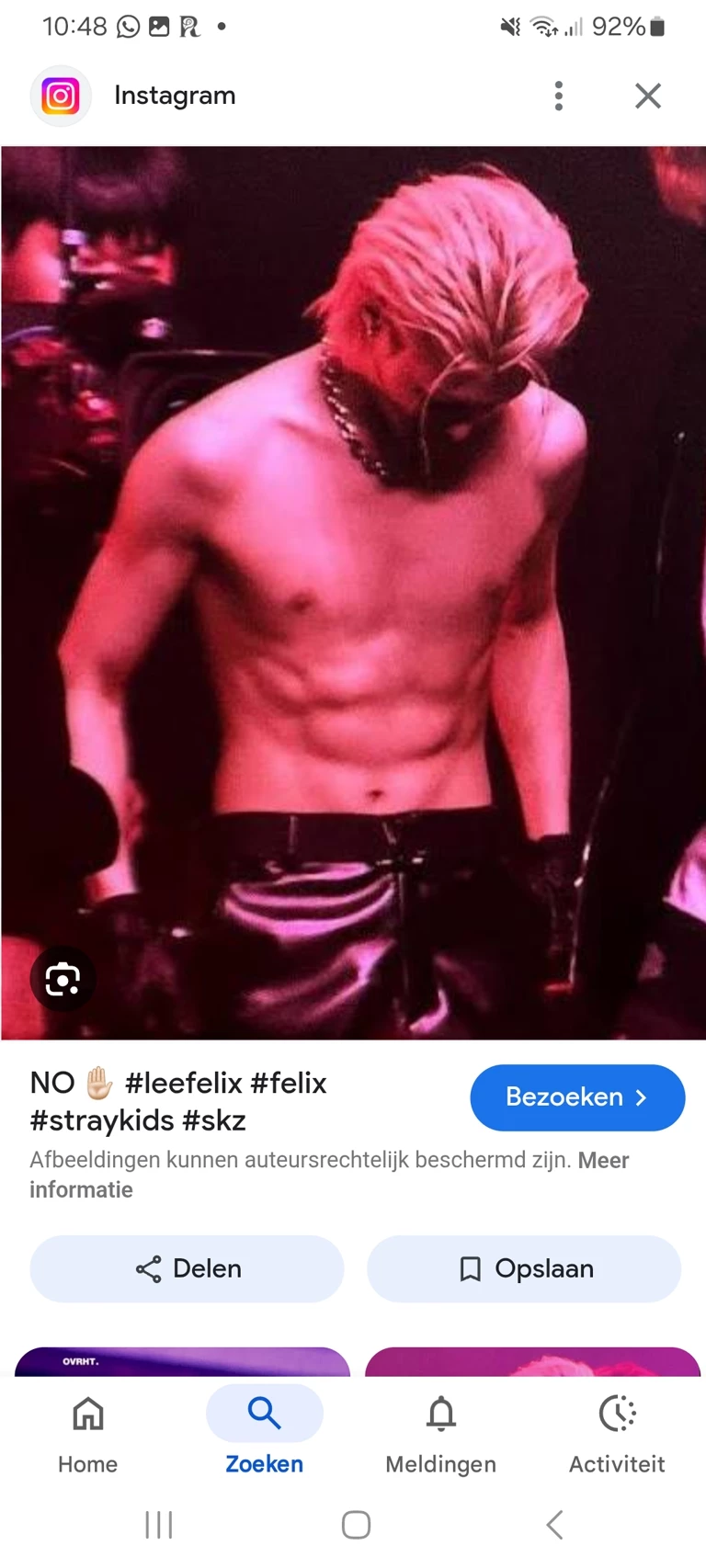Save the image with Opslaan

[x=524, y=1269]
